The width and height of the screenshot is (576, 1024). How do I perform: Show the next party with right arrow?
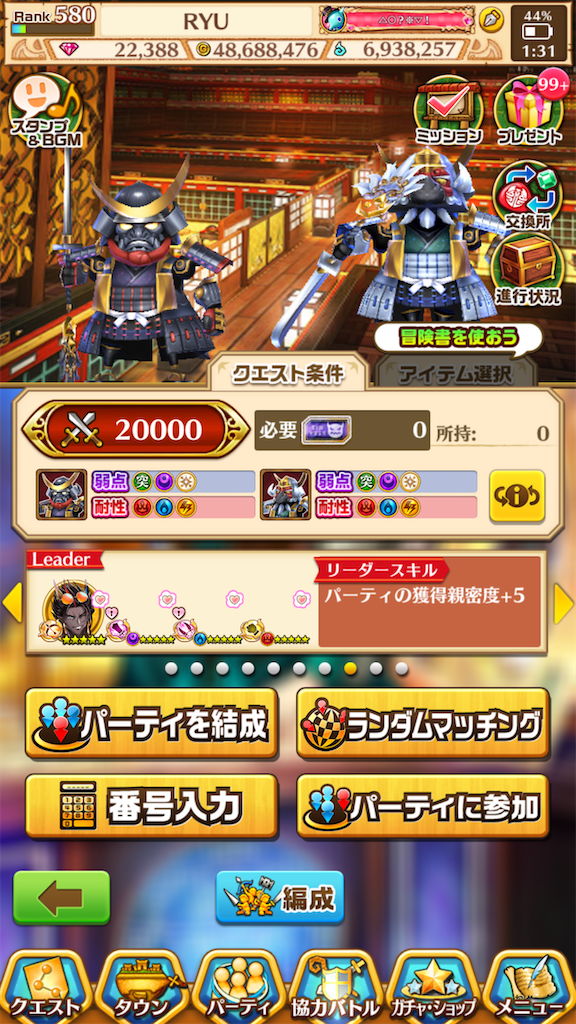[564, 603]
